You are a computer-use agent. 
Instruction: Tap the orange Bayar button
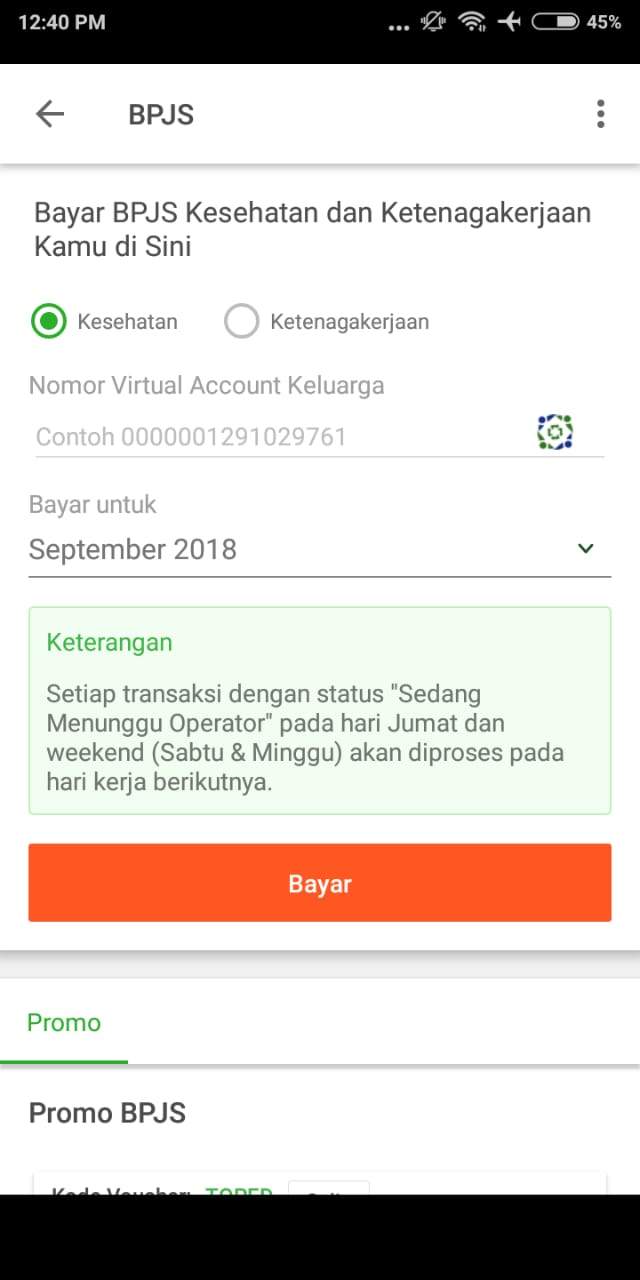(319, 883)
